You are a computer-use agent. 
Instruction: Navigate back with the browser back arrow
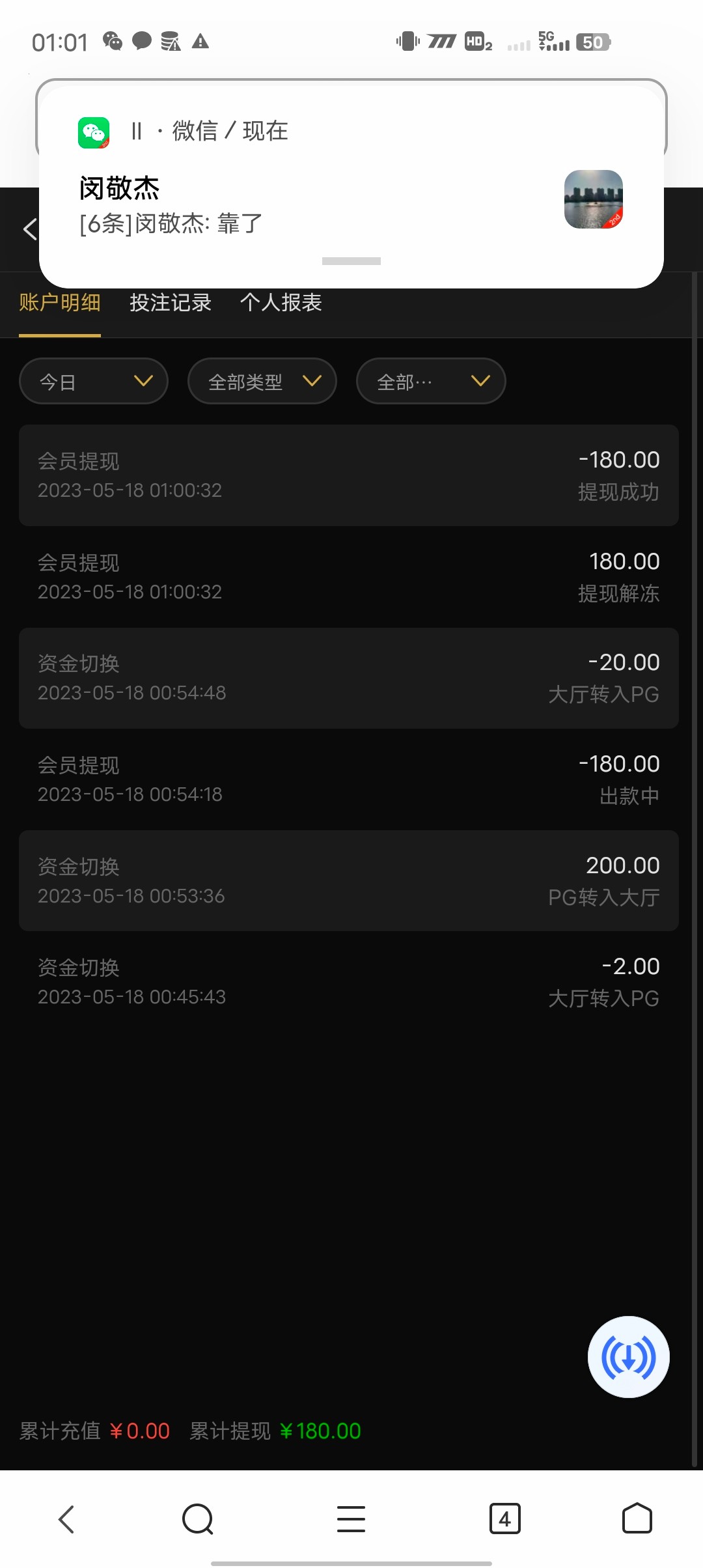pyautogui.click(x=66, y=1519)
